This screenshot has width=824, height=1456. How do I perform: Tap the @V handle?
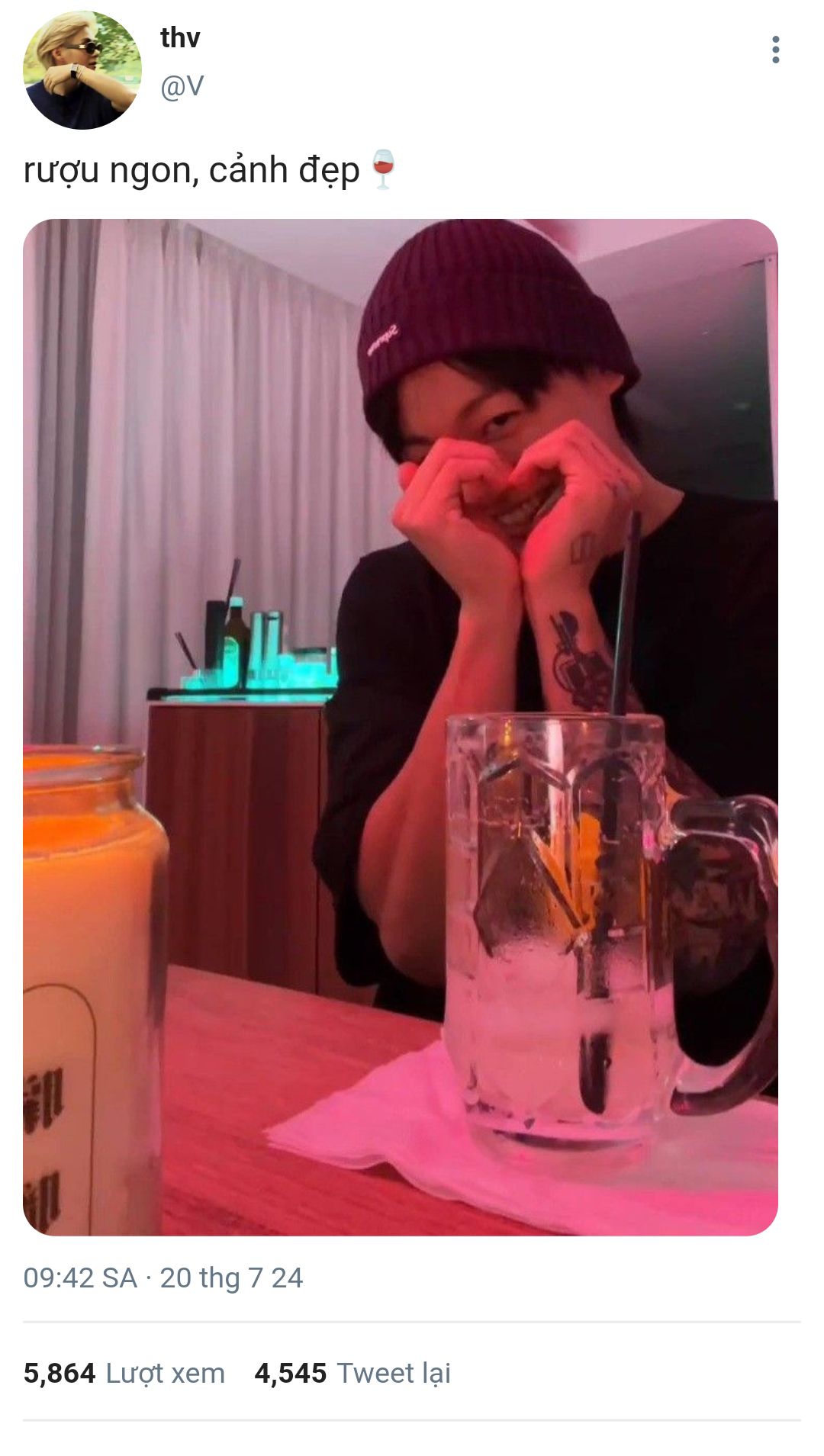click(x=182, y=86)
